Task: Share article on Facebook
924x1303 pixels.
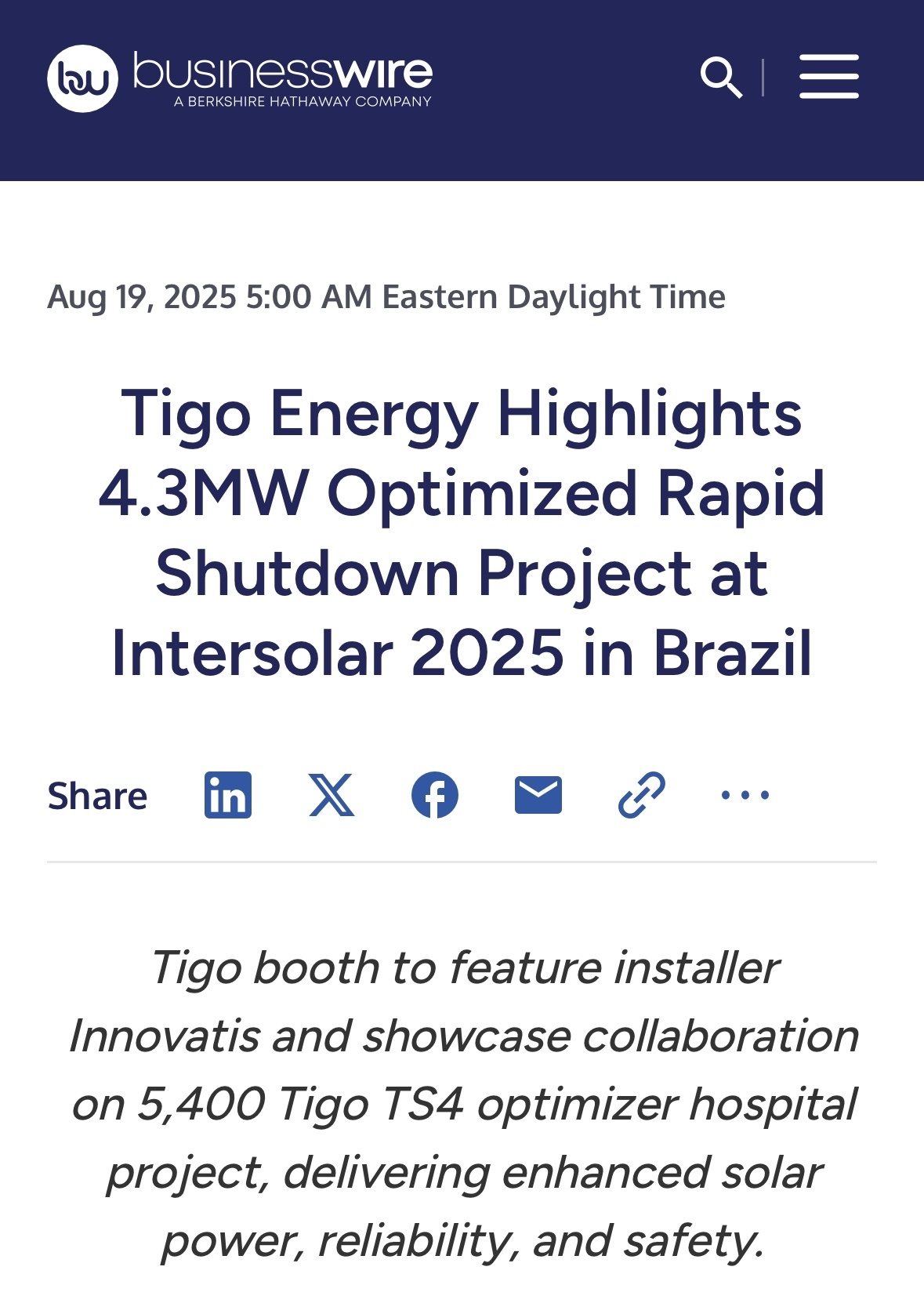Action: pos(435,795)
